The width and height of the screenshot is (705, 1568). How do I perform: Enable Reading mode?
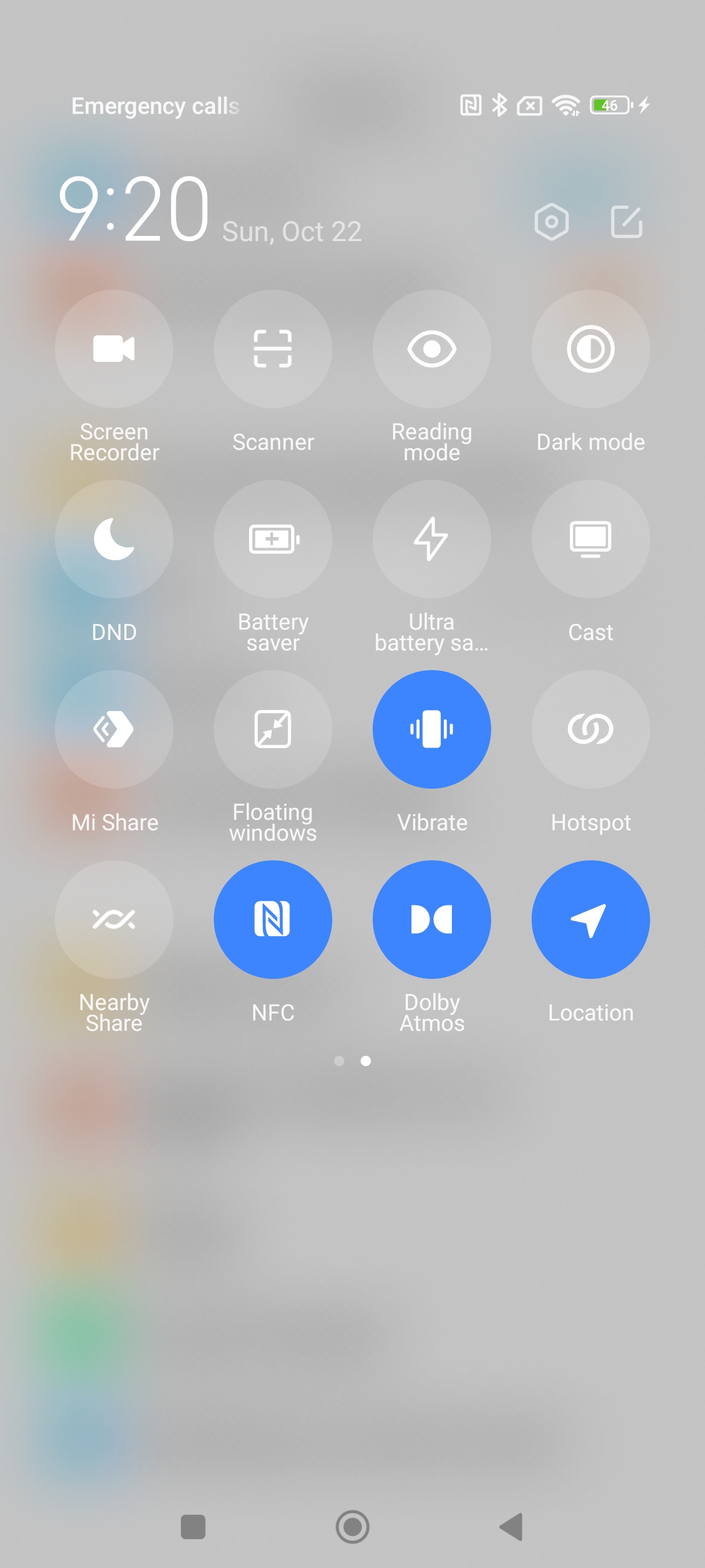[431, 349]
